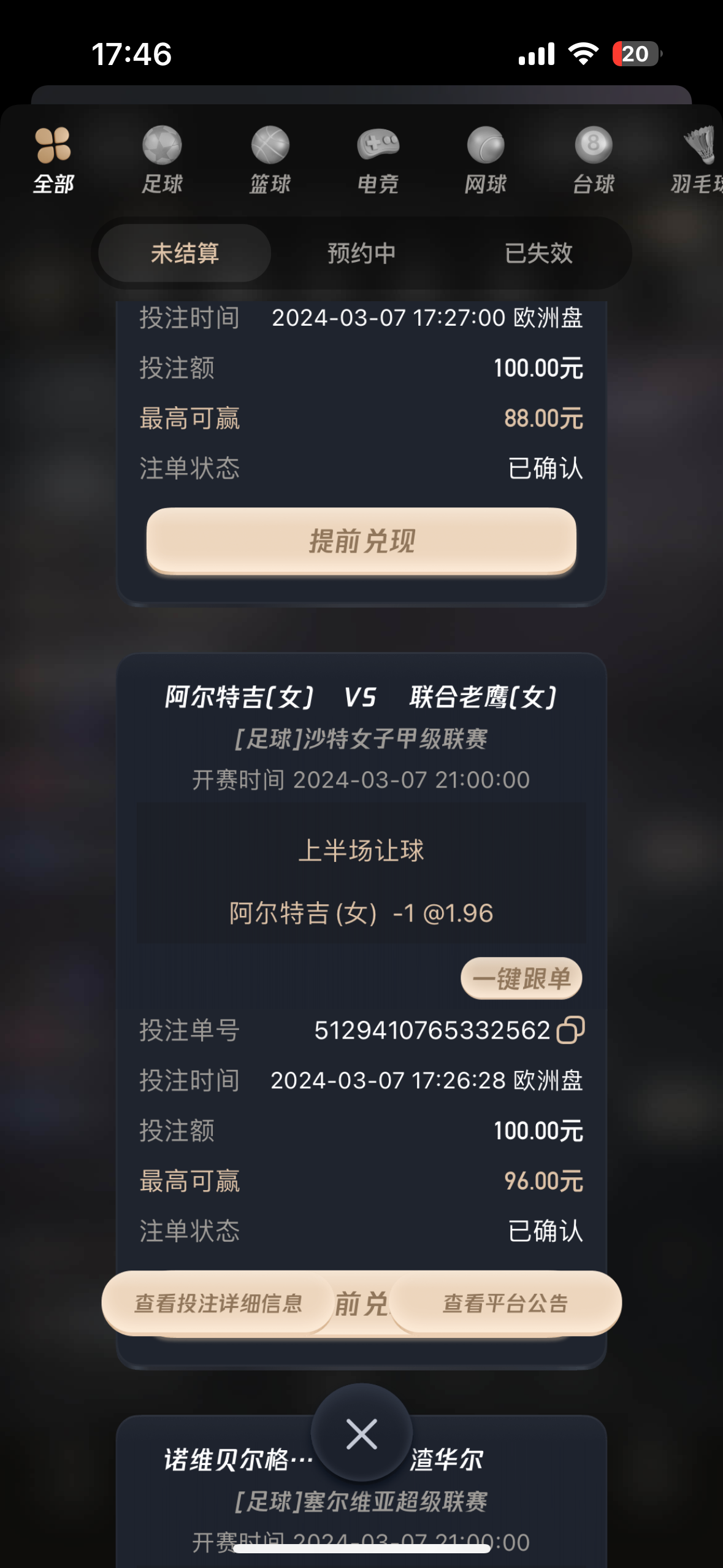The height and width of the screenshot is (1568, 723).
Task: Switch to the 全部 category tab
Action: (x=53, y=161)
